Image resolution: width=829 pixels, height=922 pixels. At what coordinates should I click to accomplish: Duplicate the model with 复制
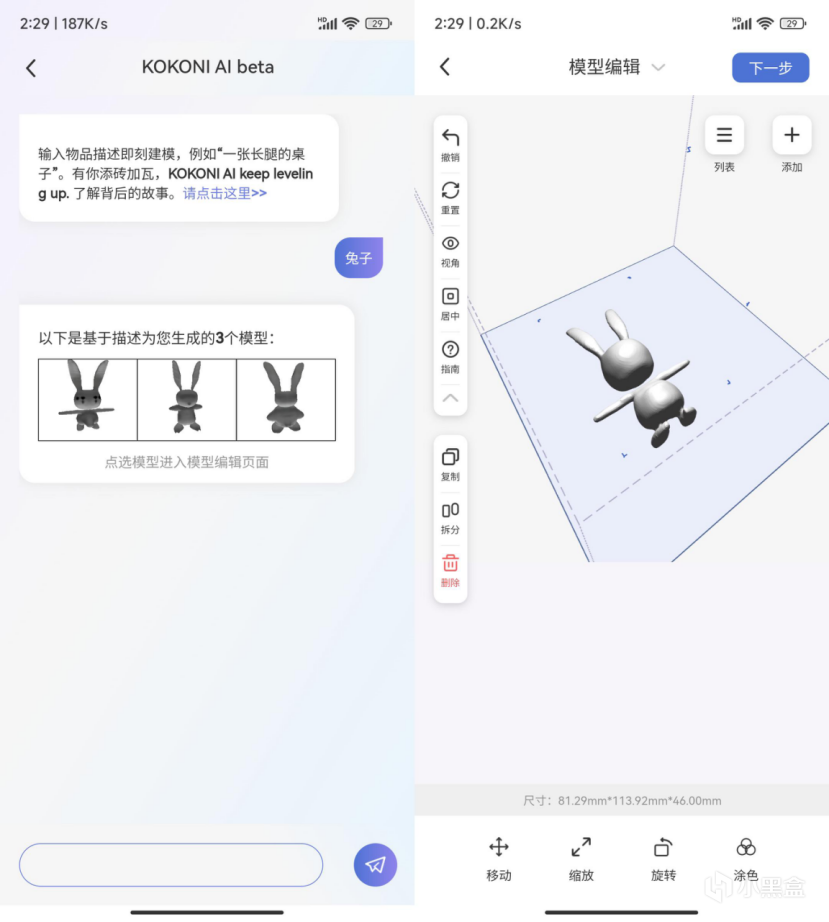[450, 463]
